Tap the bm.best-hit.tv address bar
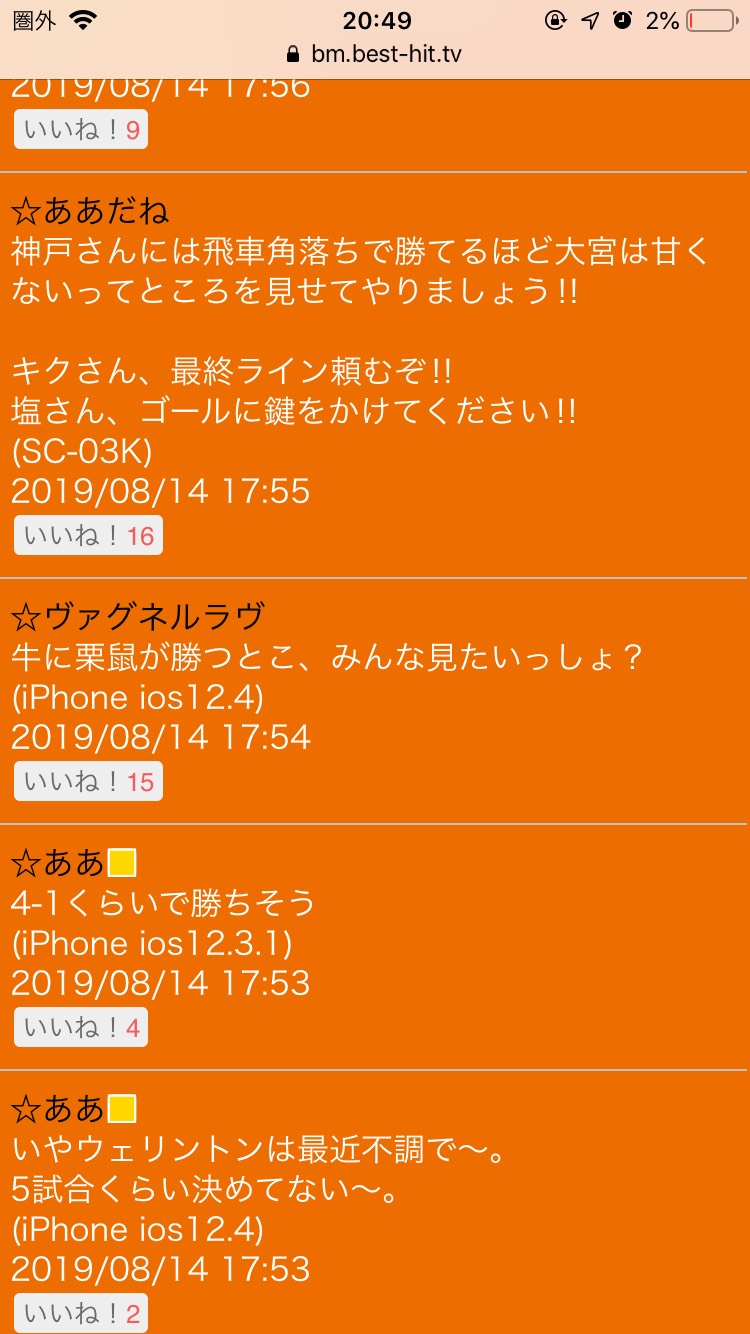 [375, 53]
